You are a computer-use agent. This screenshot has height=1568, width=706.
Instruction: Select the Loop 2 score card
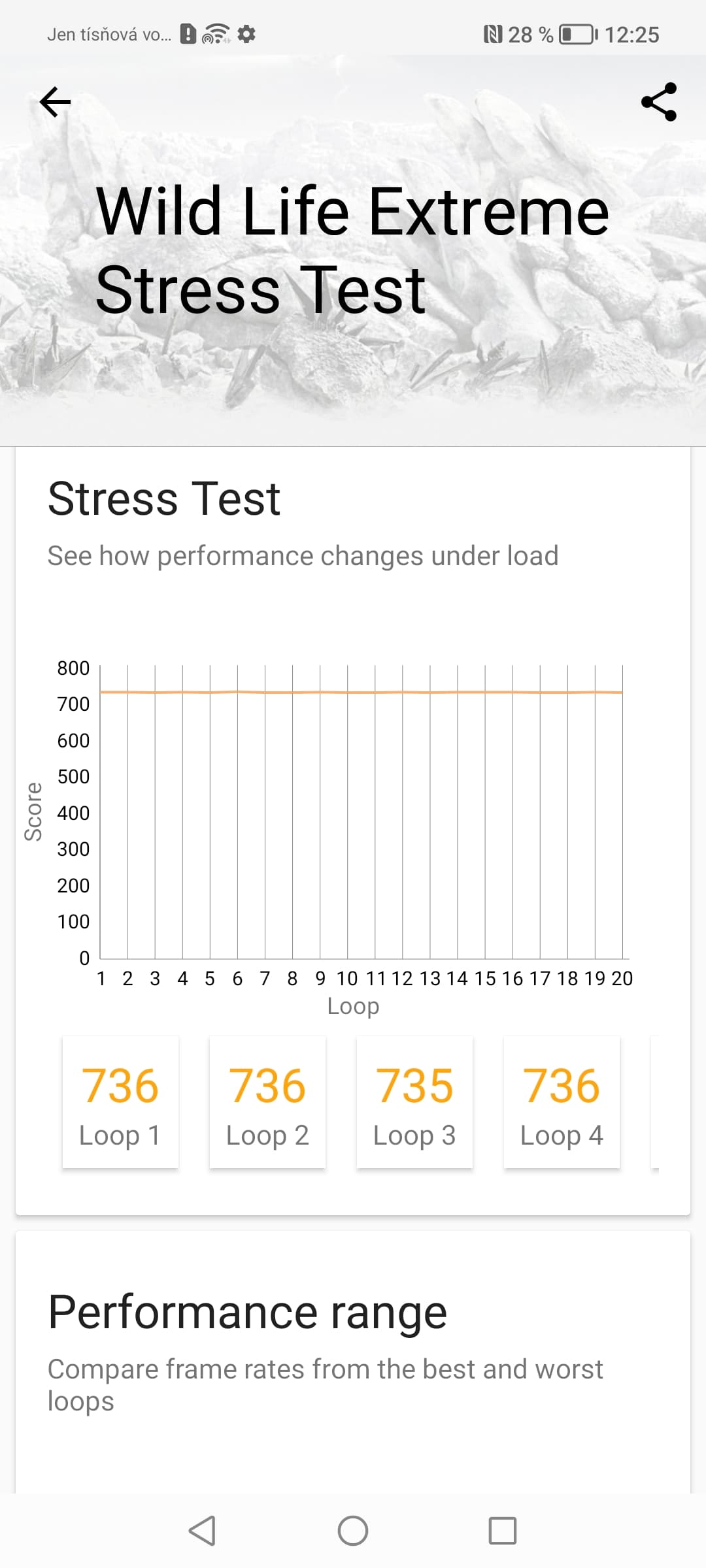tap(267, 1102)
